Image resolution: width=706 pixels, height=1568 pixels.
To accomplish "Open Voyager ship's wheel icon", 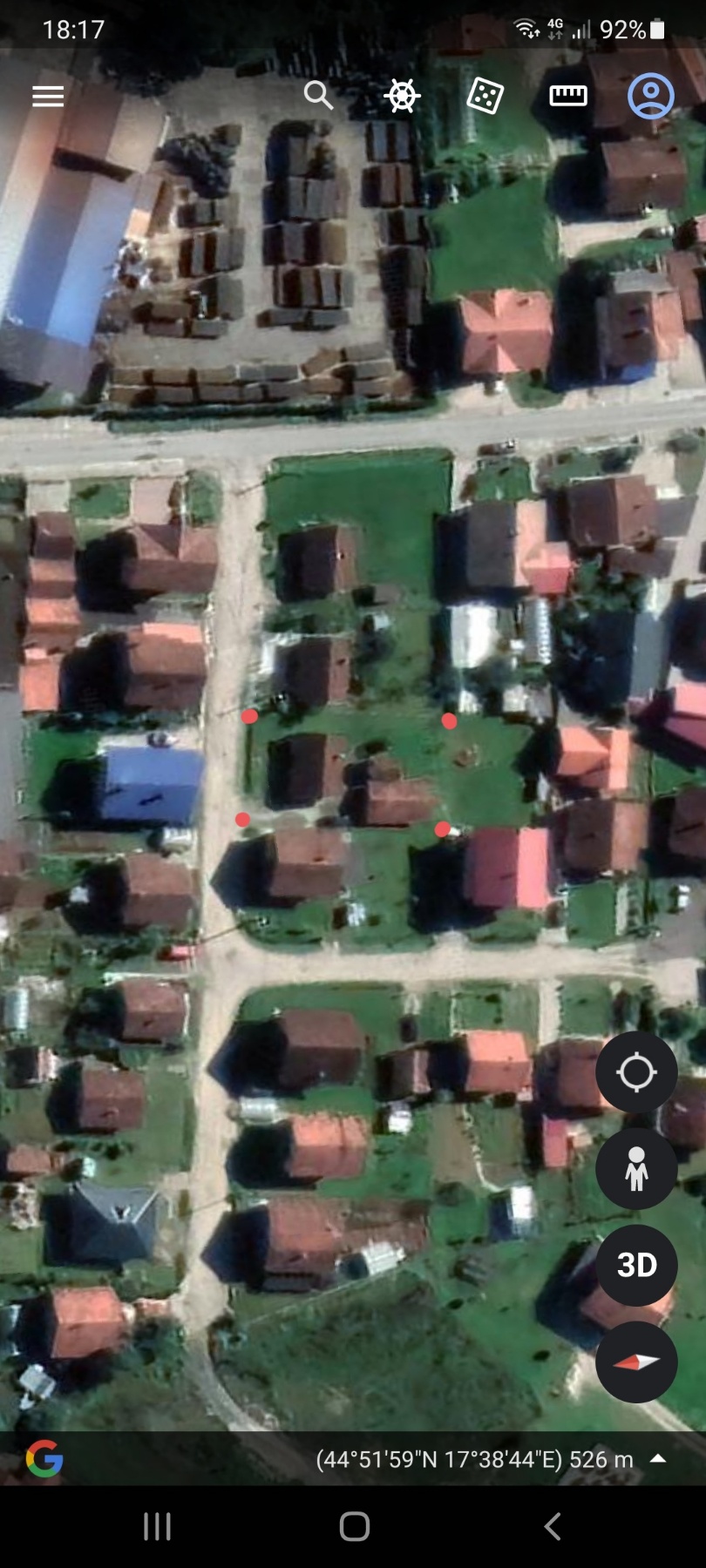I will [402, 95].
